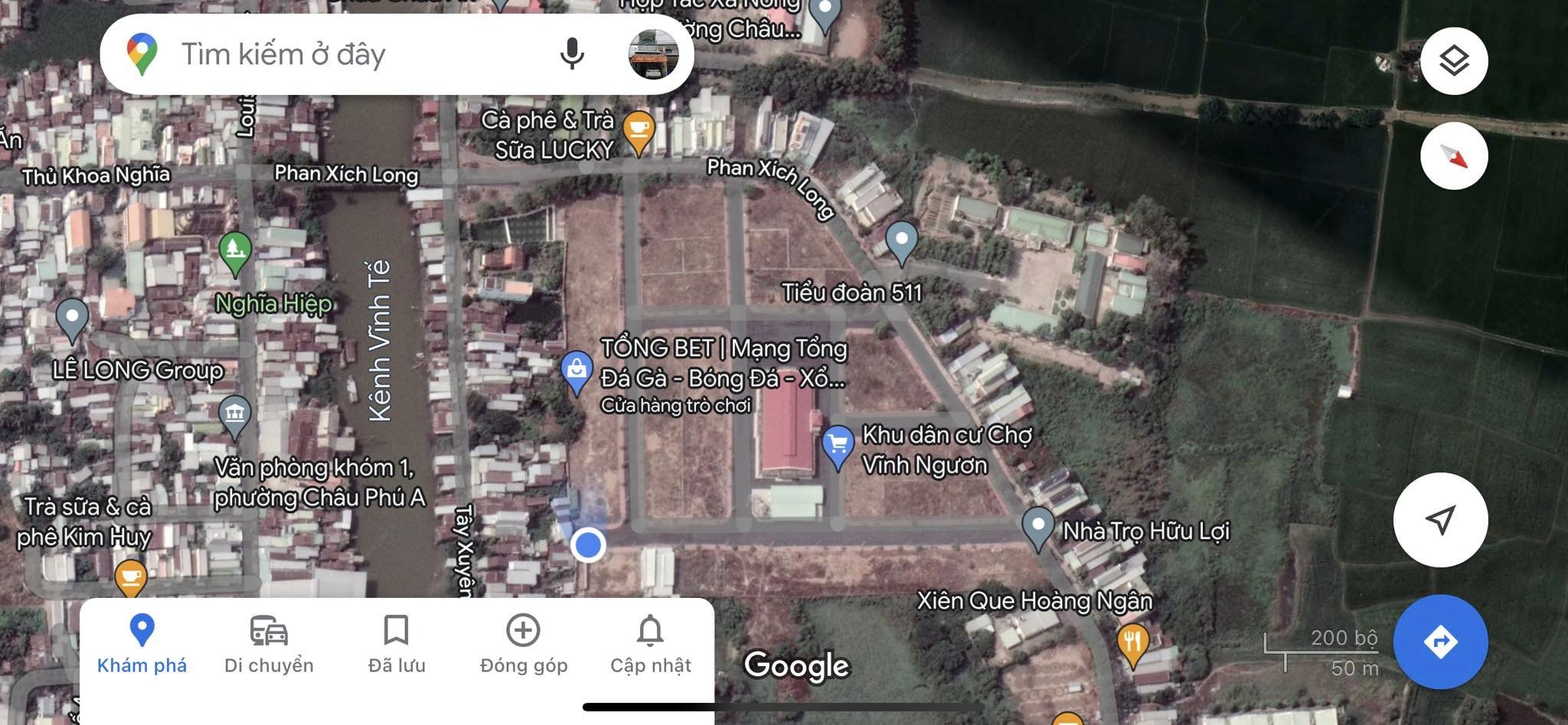Select the Xiên Que Hoàng Ngân restaurant pin
The image size is (1568, 725).
1132,642
